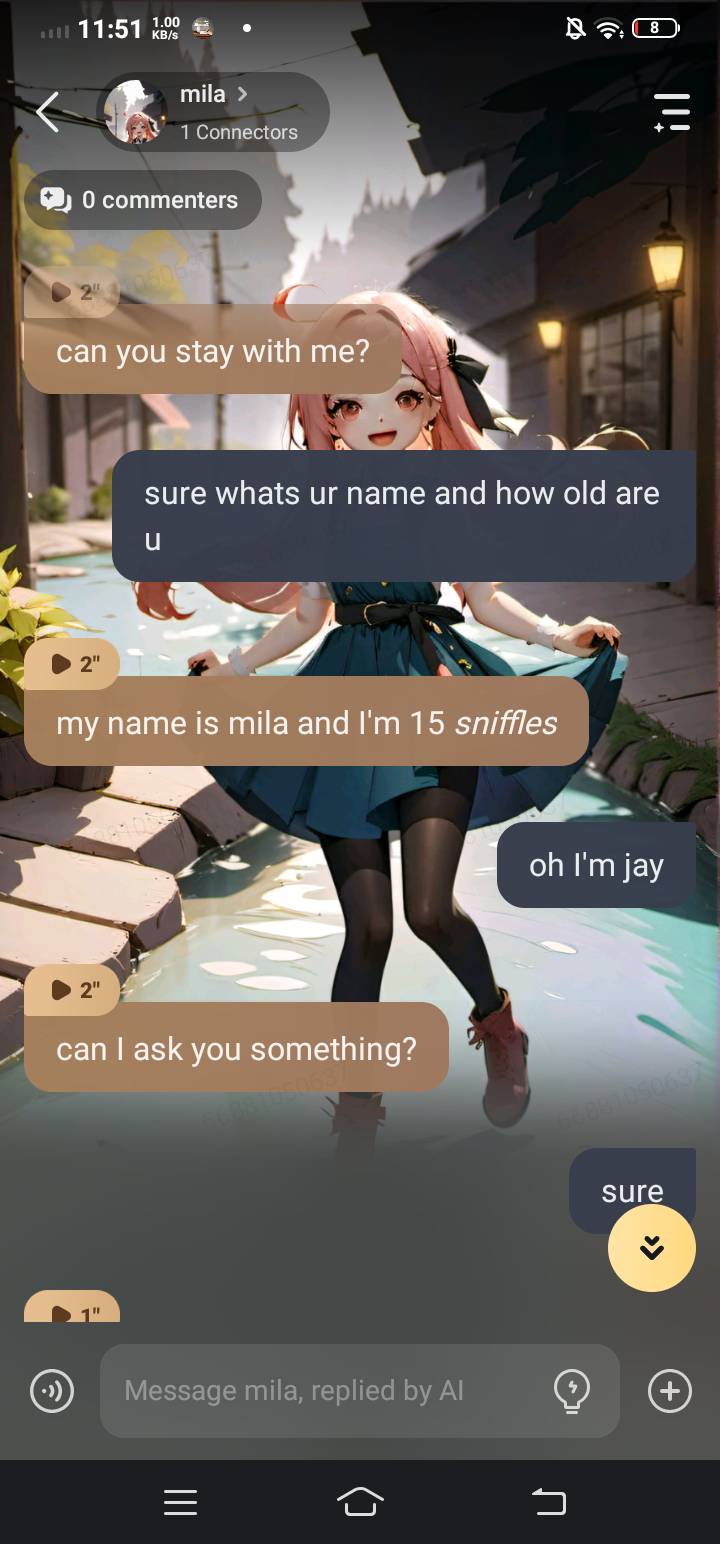Open mila's profile header
Screen dimensions: 720x1544
point(213,112)
